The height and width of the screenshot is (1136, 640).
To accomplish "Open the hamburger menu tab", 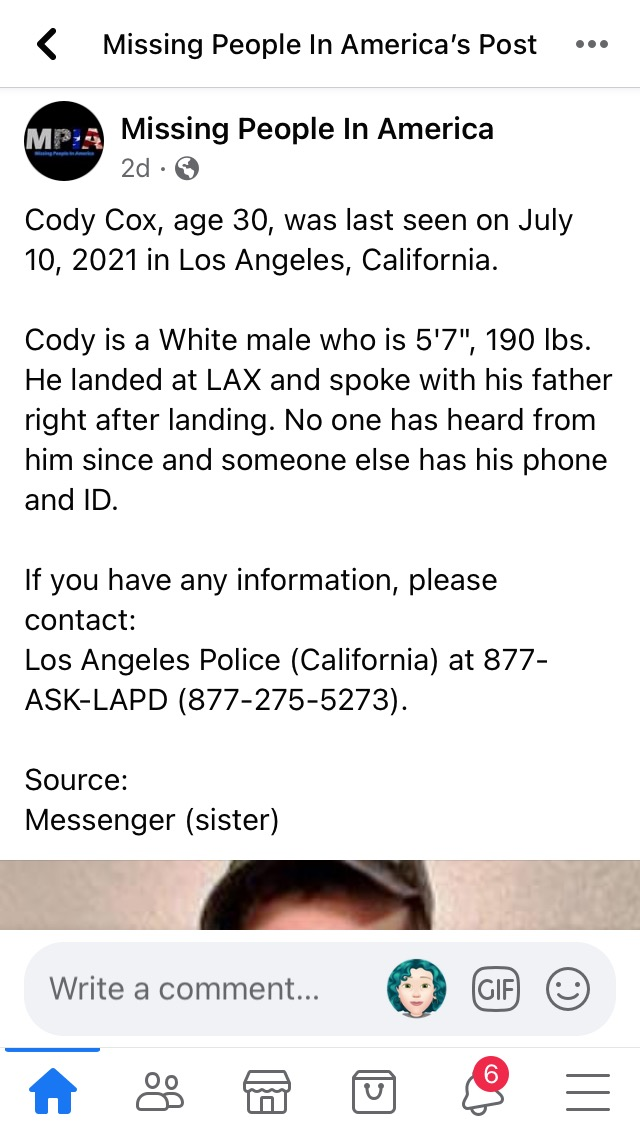I will tap(588, 1092).
